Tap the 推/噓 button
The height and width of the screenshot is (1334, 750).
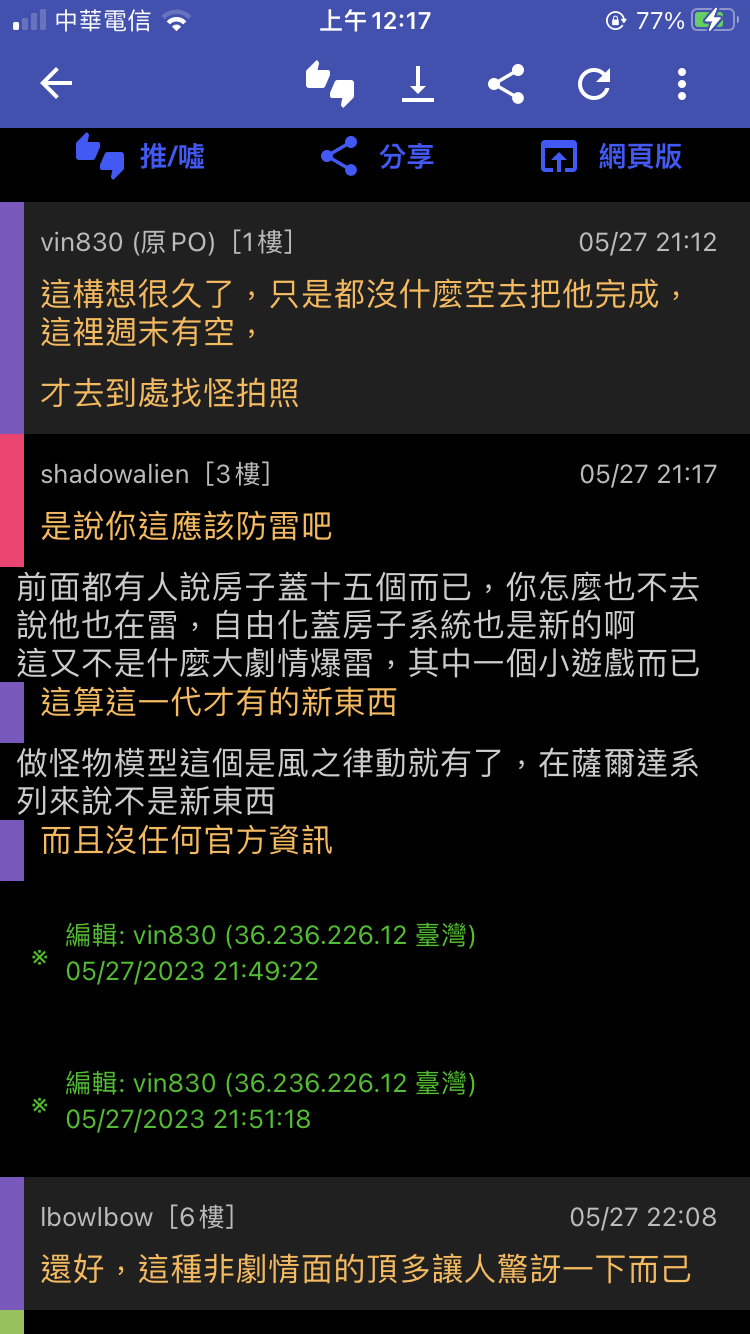140,156
